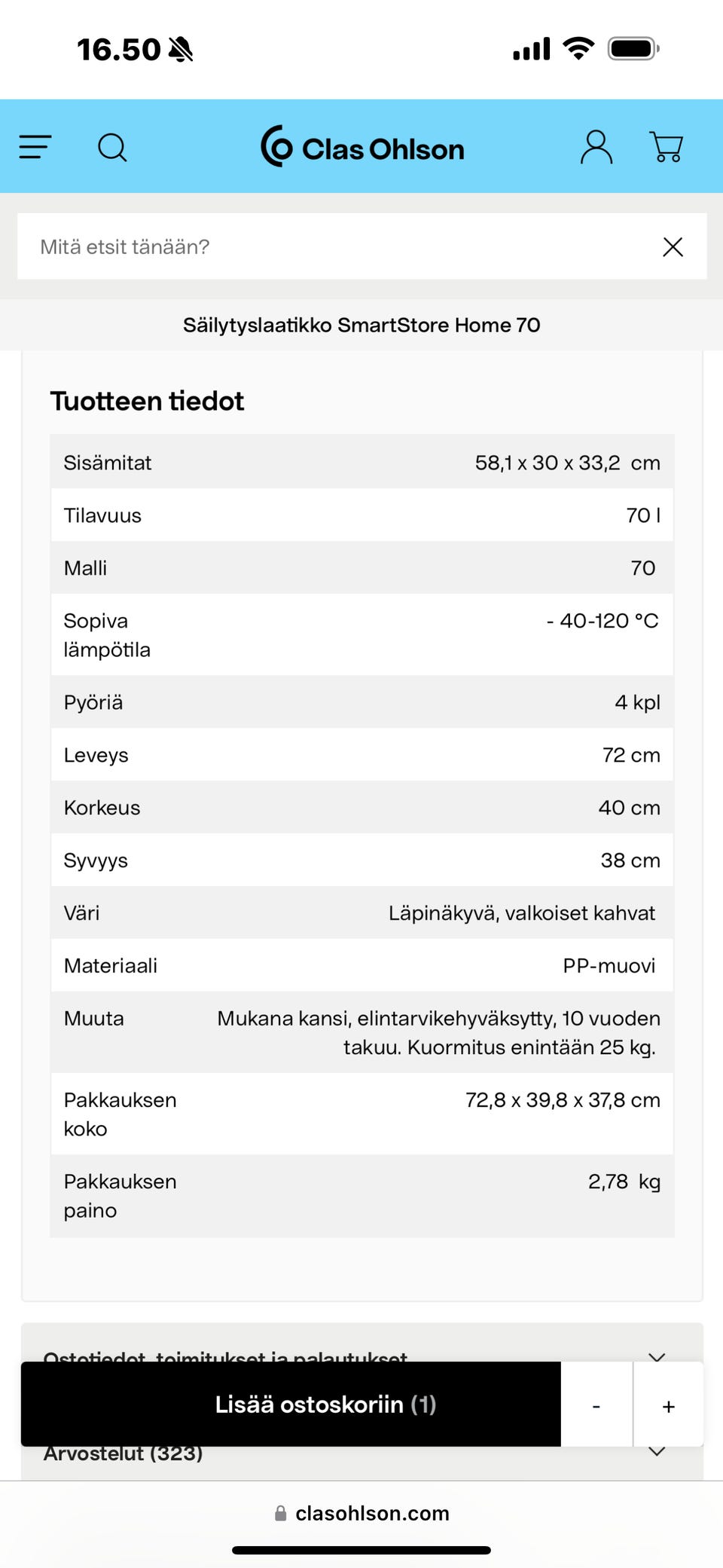This screenshot has height=1568, width=723.
Task: Decrease quantity with the minus stepper
Action: tap(596, 1405)
